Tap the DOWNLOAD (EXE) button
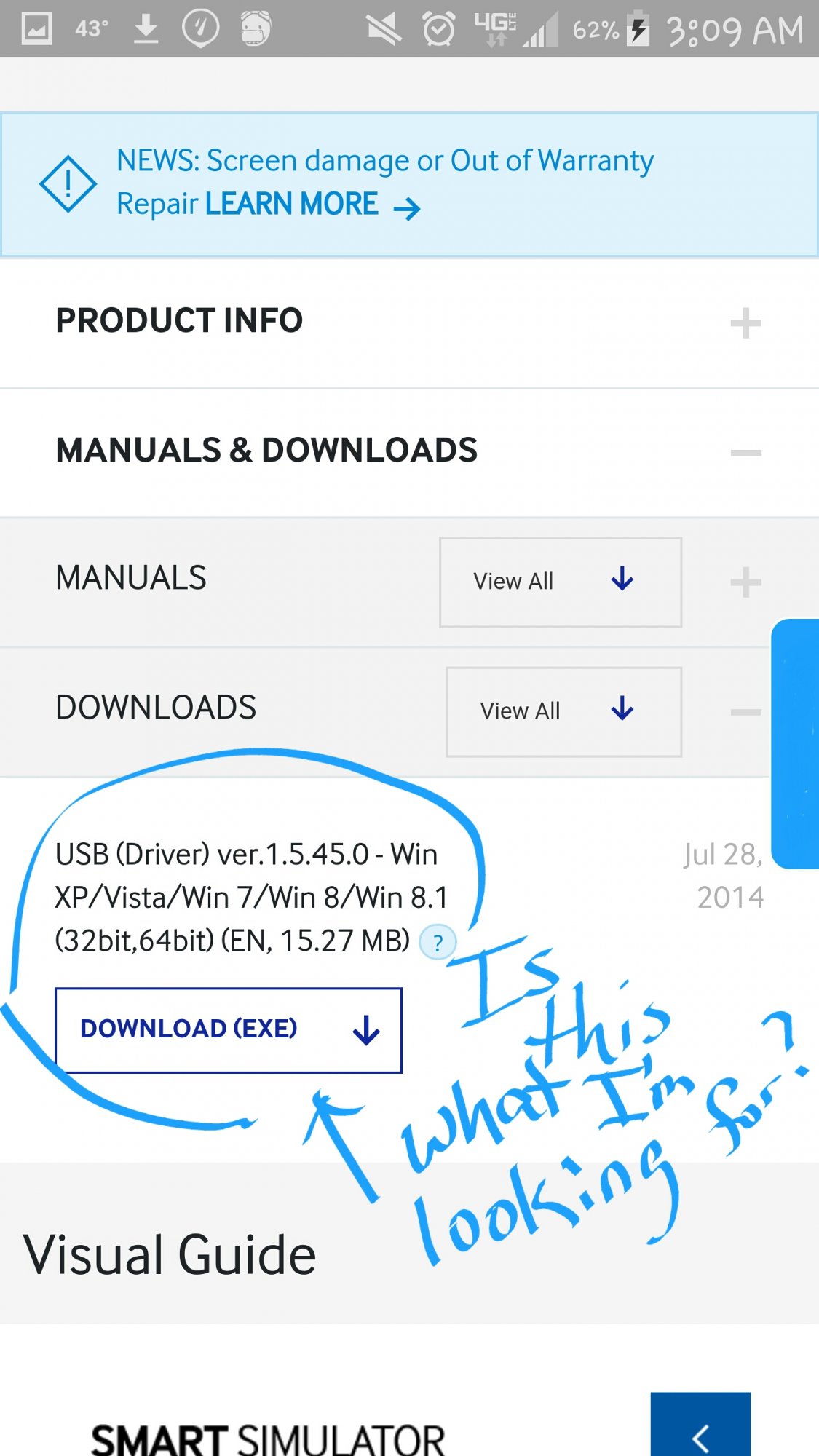Screen dimensions: 819x1456 pos(229,1030)
